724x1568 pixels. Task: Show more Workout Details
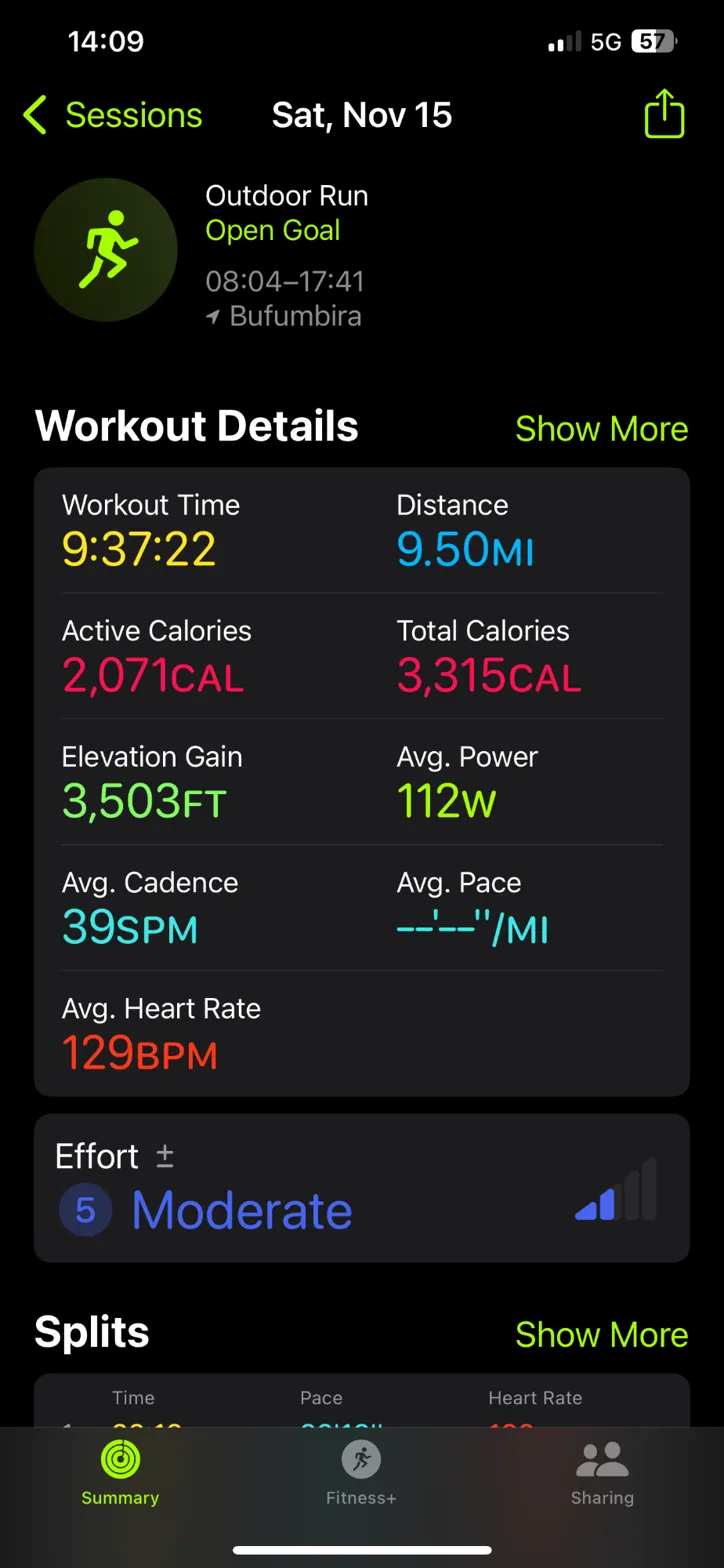(601, 429)
